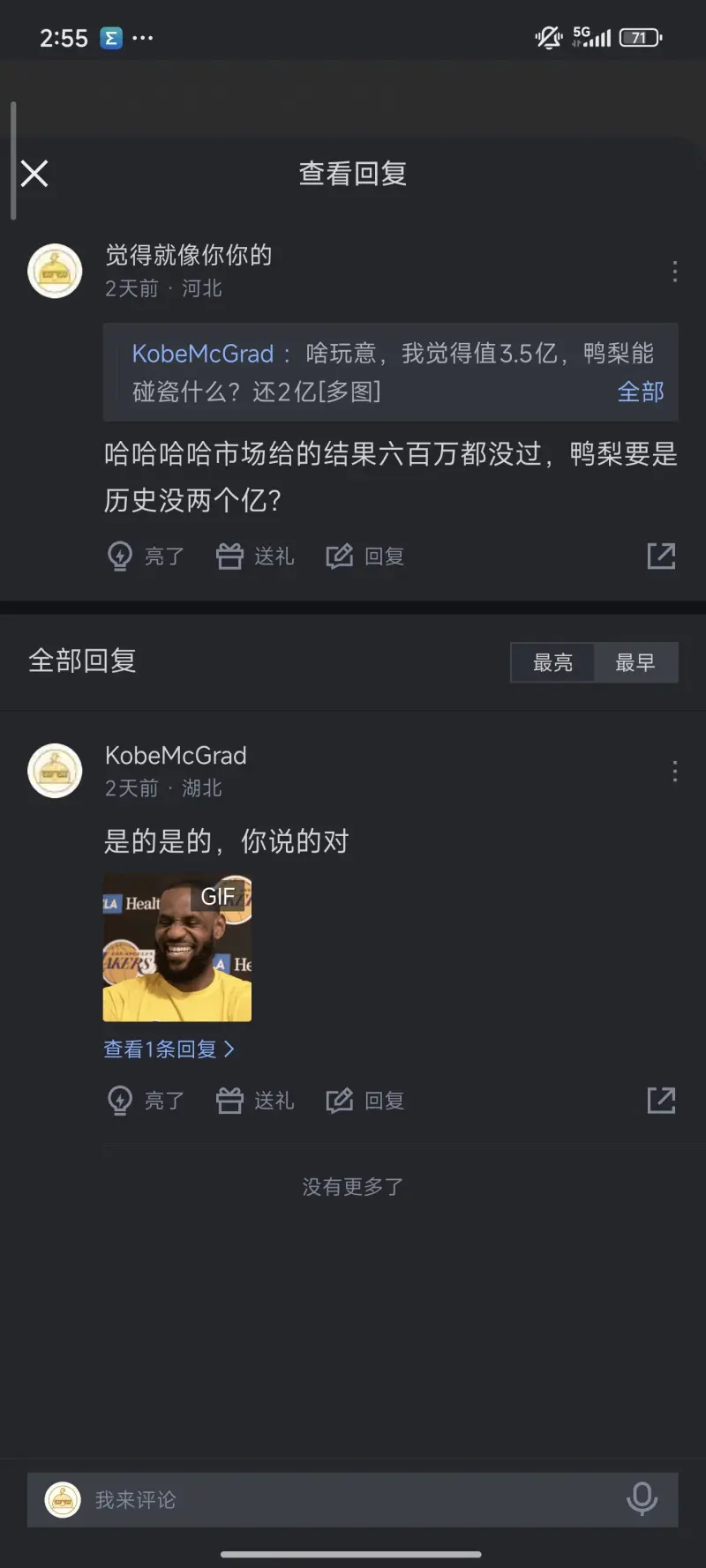View the GIF in KobeMcGrad's reply

click(177, 948)
